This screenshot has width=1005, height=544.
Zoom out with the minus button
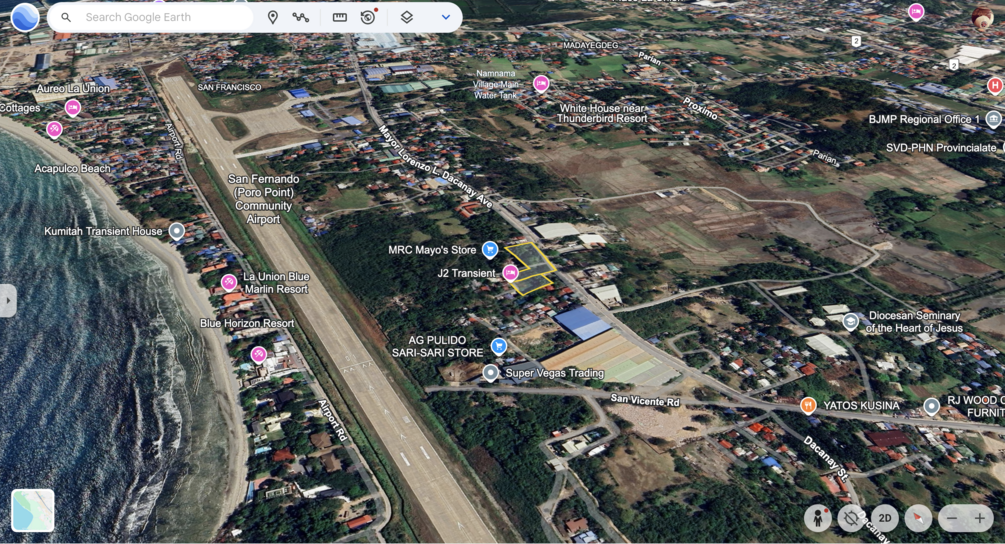pos(952,518)
